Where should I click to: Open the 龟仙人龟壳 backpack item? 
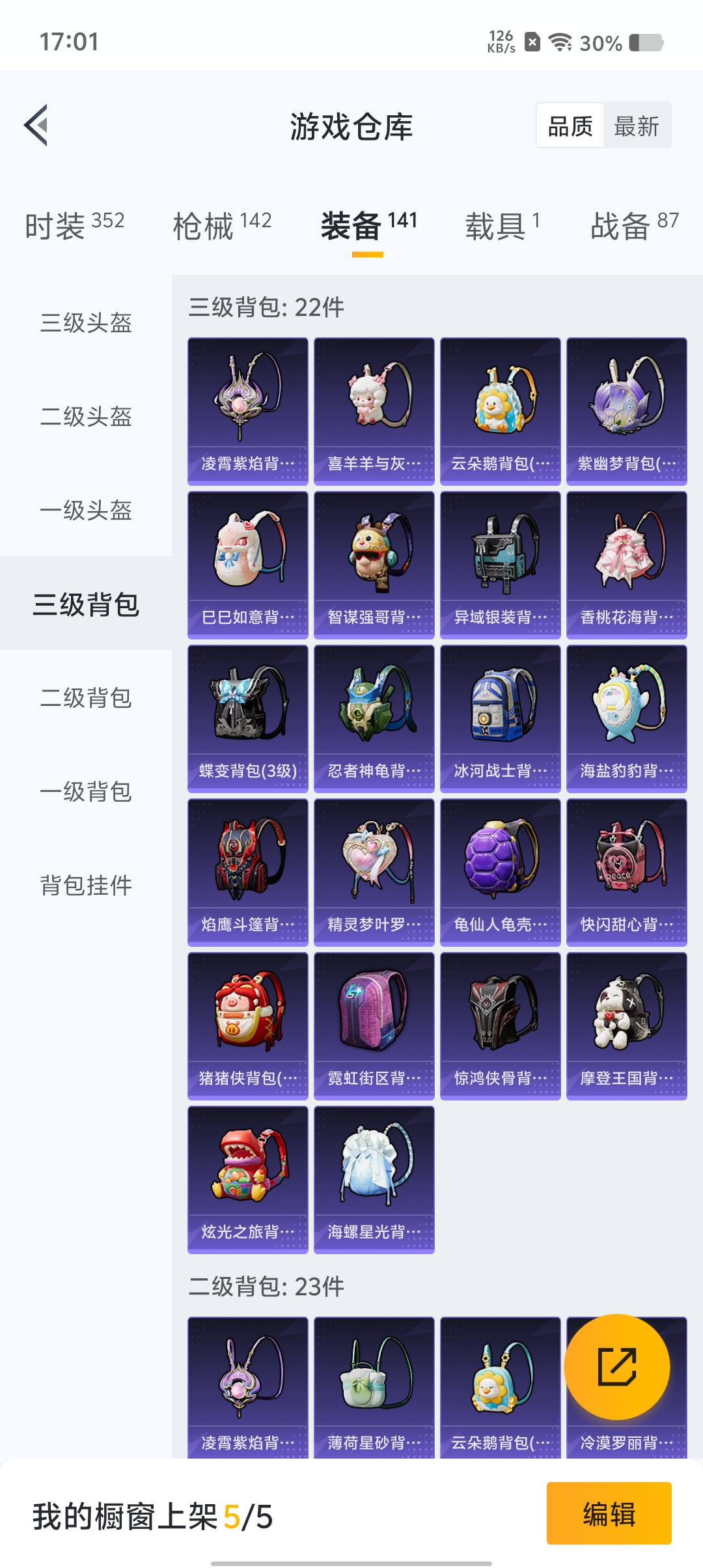click(500, 872)
